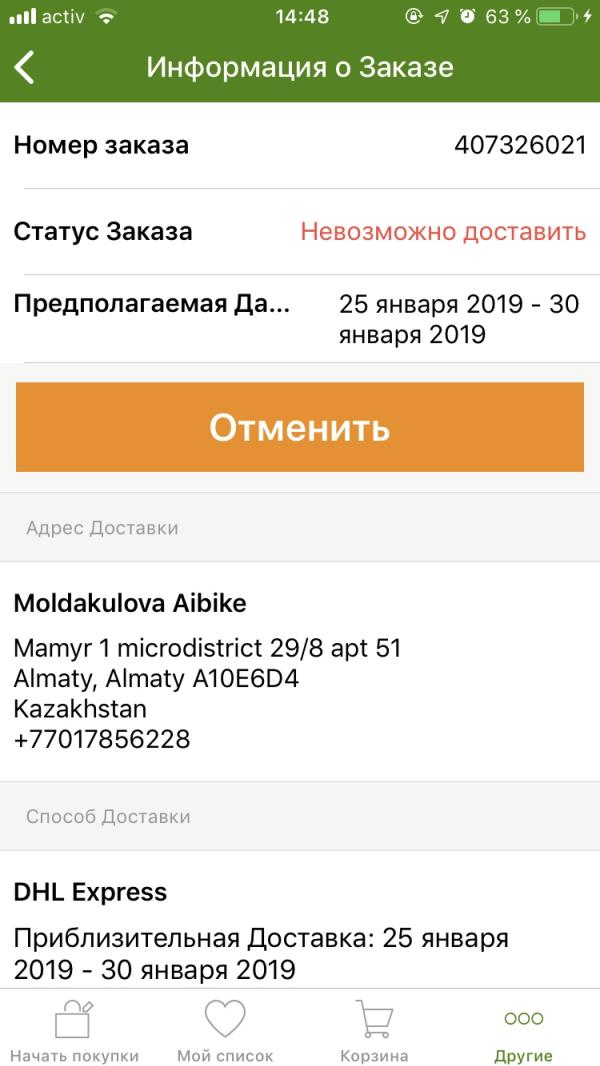The height and width of the screenshot is (1066, 600).
Task: Go to the Корзина tab
Action: click(x=374, y=1030)
